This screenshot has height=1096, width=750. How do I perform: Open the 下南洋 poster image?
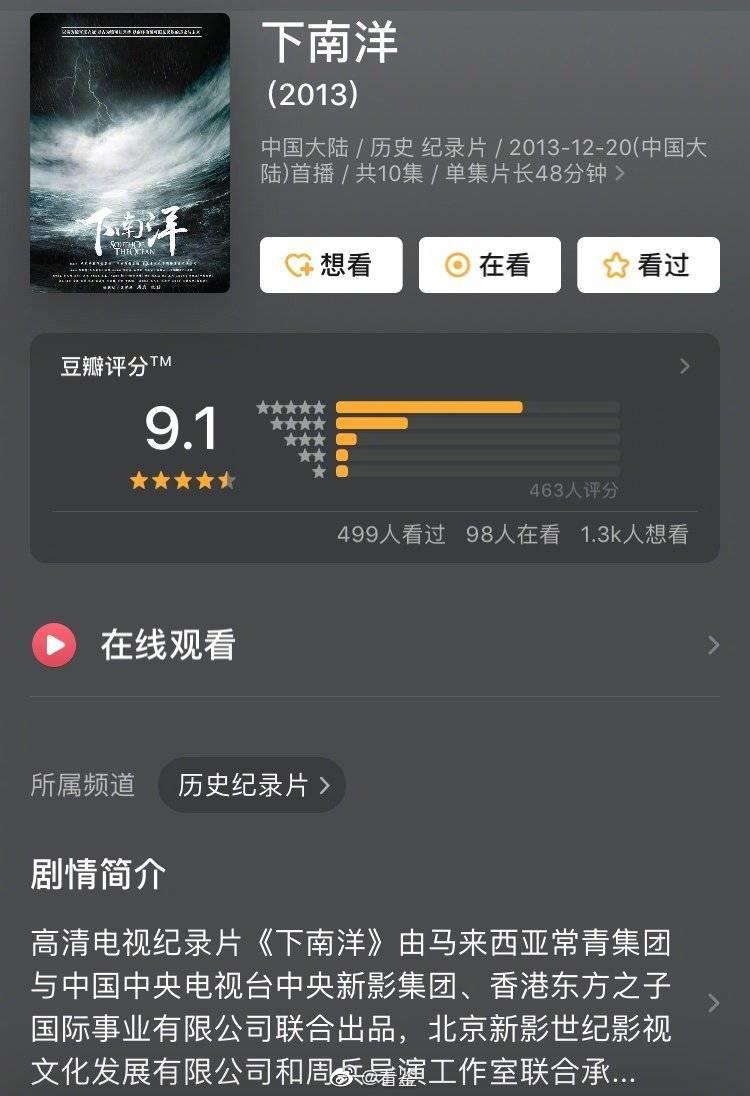130,153
